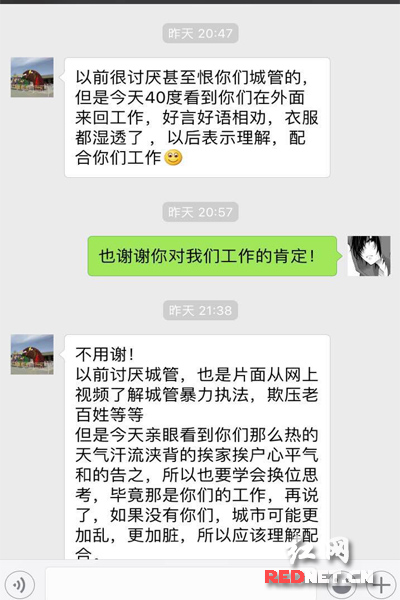
Task: Open my avatar beside the green reply
Action: 369,256
